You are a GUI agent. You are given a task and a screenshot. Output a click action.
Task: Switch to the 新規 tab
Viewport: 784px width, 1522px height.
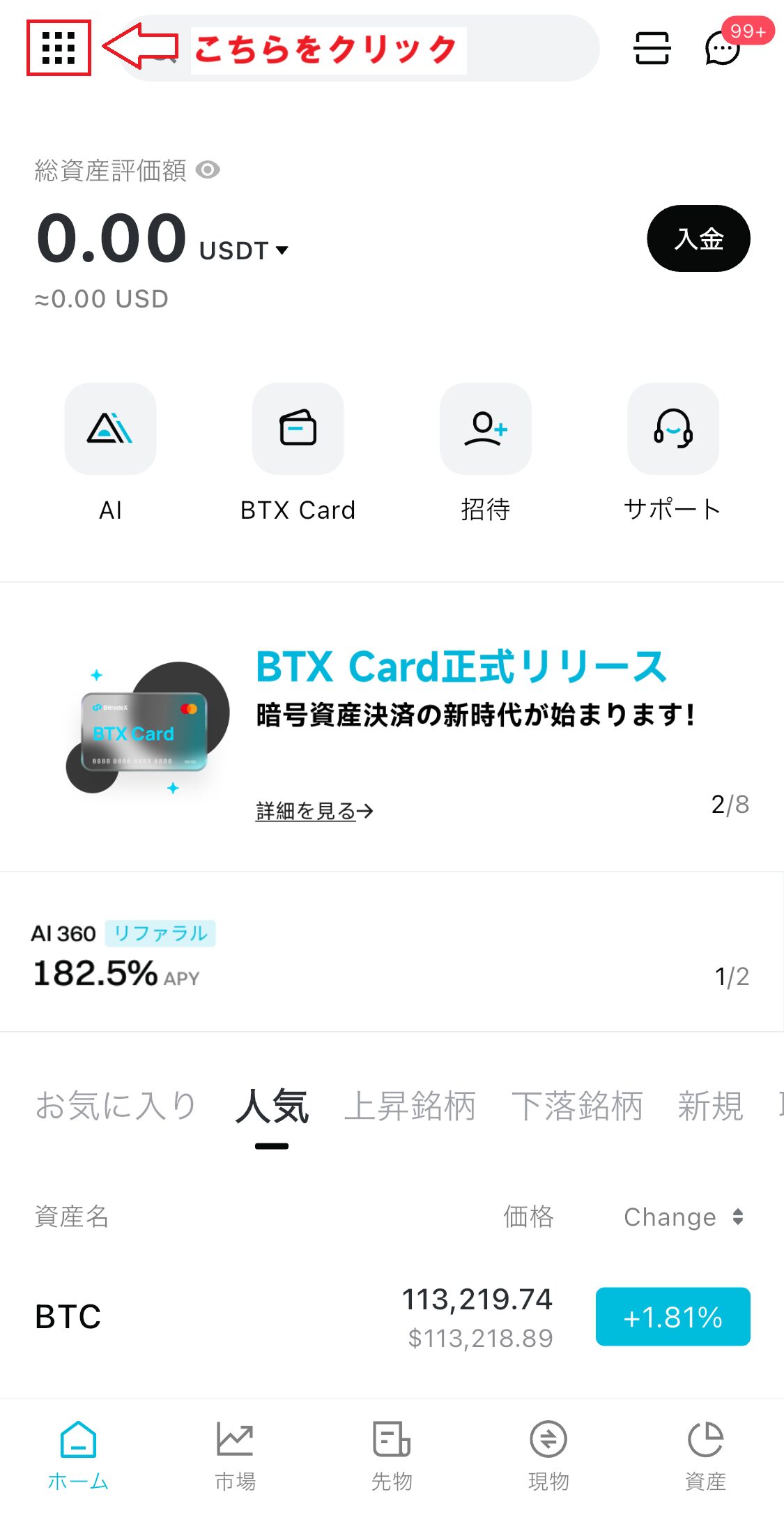(x=710, y=1106)
